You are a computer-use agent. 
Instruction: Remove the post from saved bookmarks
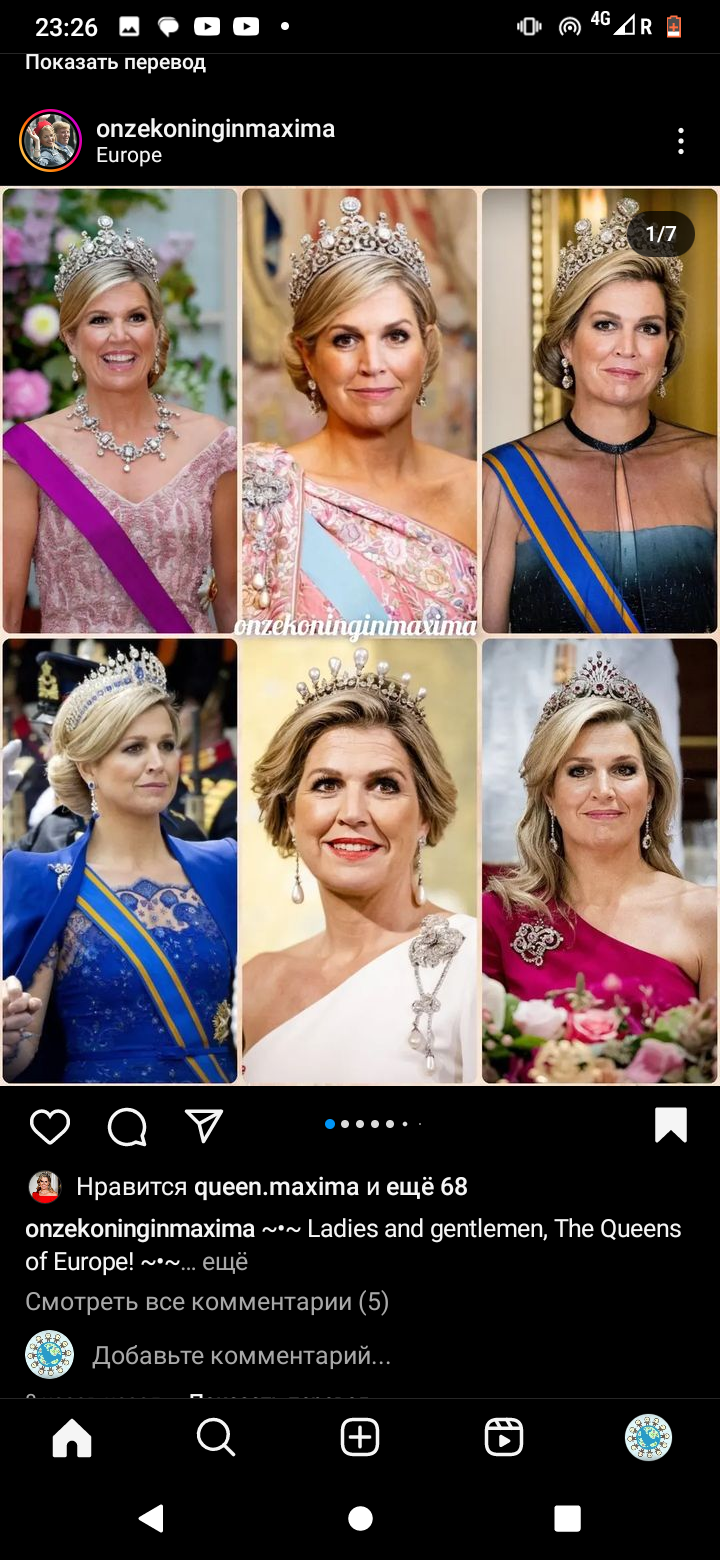pos(670,1125)
